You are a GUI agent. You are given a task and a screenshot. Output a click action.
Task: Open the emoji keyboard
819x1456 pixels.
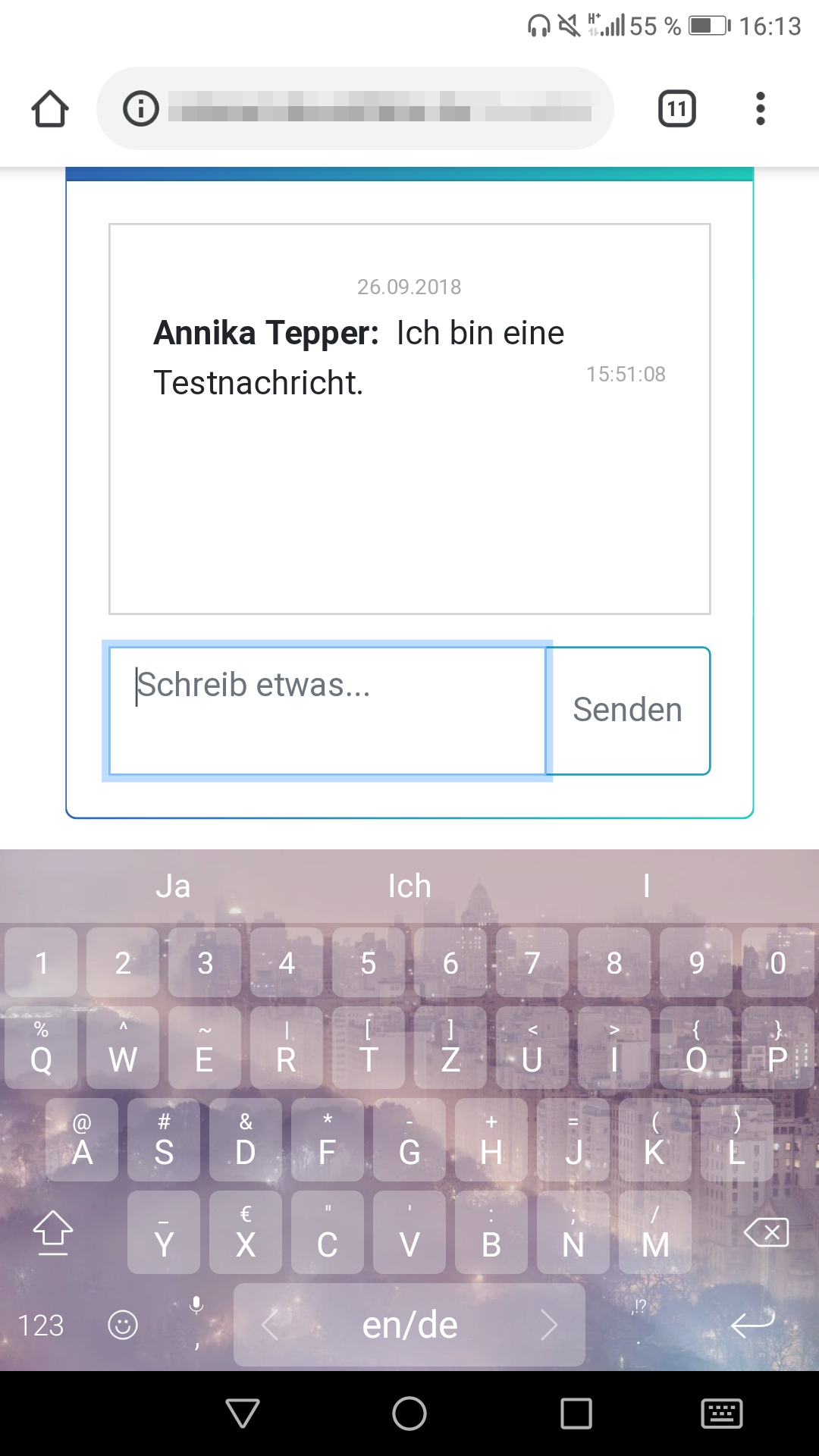(x=123, y=1325)
